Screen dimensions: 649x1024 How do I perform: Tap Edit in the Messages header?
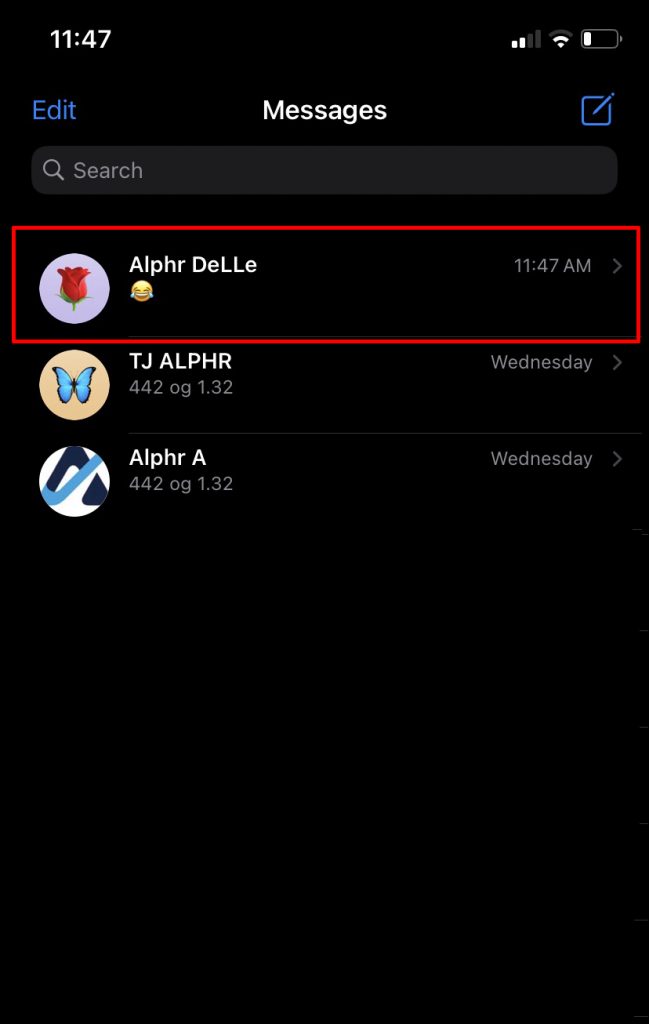(x=54, y=110)
